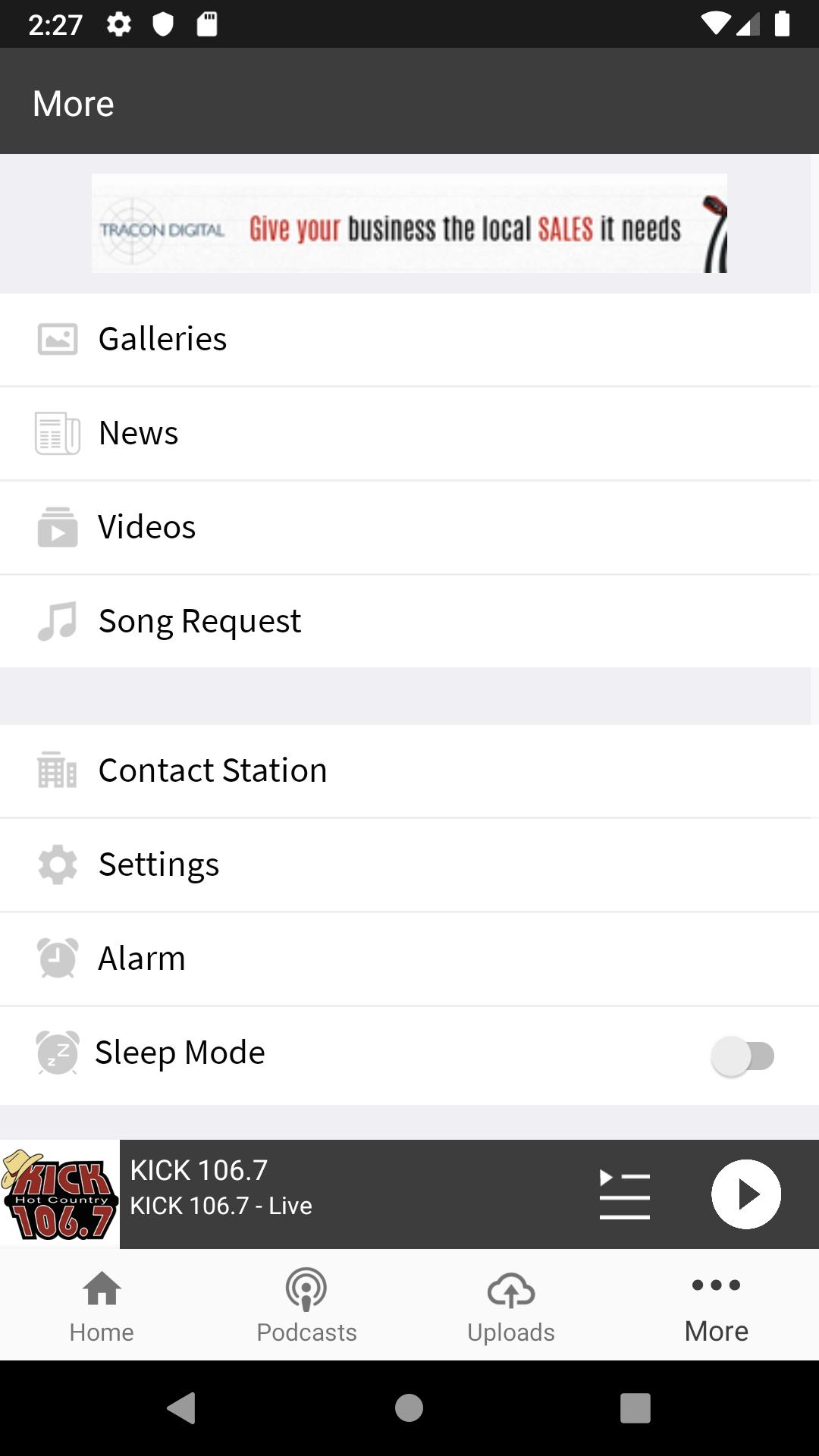This screenshot has height=1456, width=819.
Task: Tap the More tab
Action: pyautogui.click(x=717, y=1305)
